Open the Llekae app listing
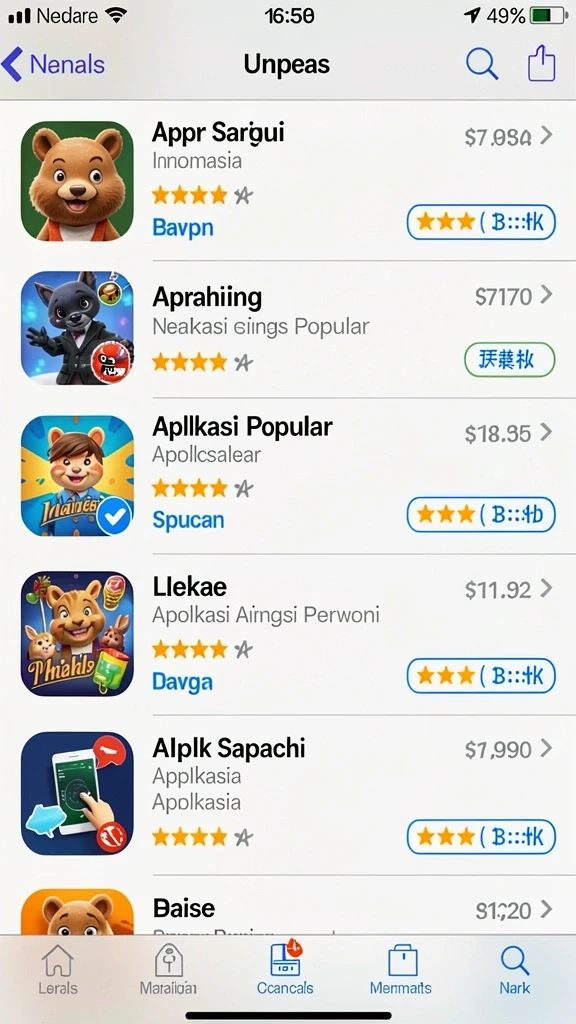Viewport: 576px width, 1024px height. point(288,634)
